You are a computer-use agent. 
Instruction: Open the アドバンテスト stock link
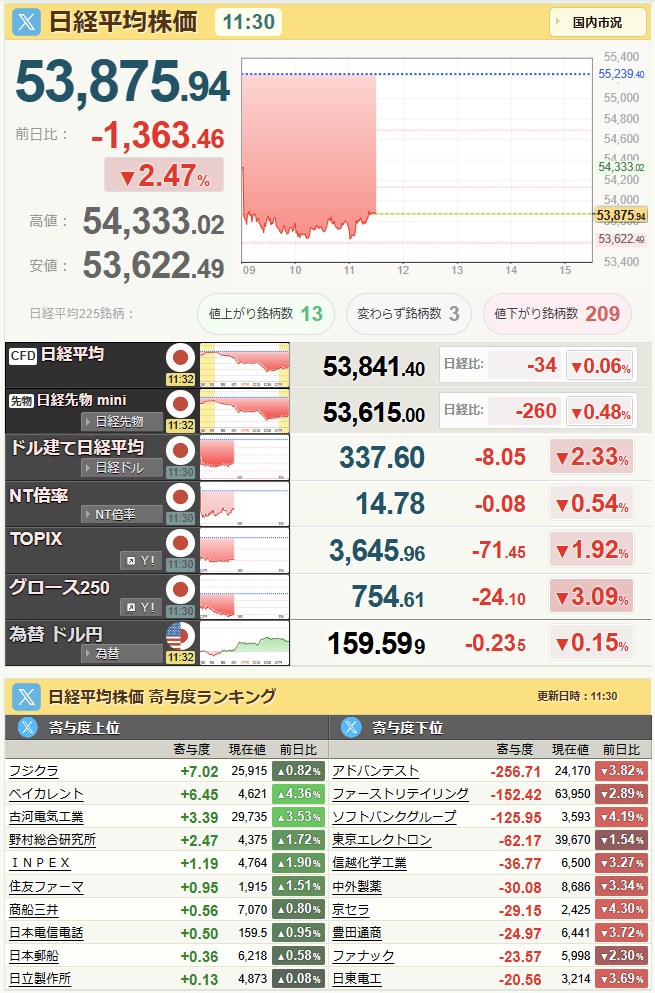click(x=375, y=770)
